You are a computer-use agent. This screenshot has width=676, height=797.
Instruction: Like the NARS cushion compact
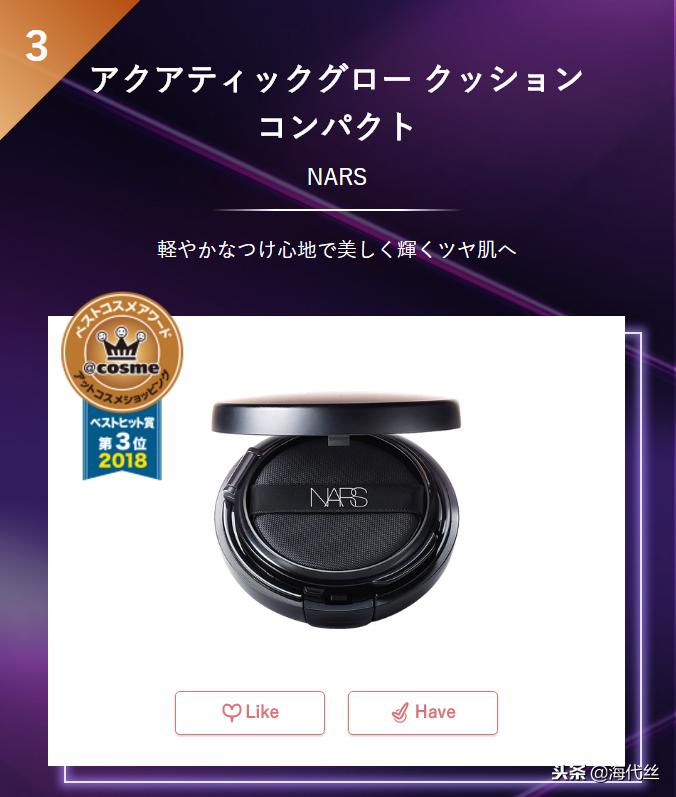pos(250,712)
